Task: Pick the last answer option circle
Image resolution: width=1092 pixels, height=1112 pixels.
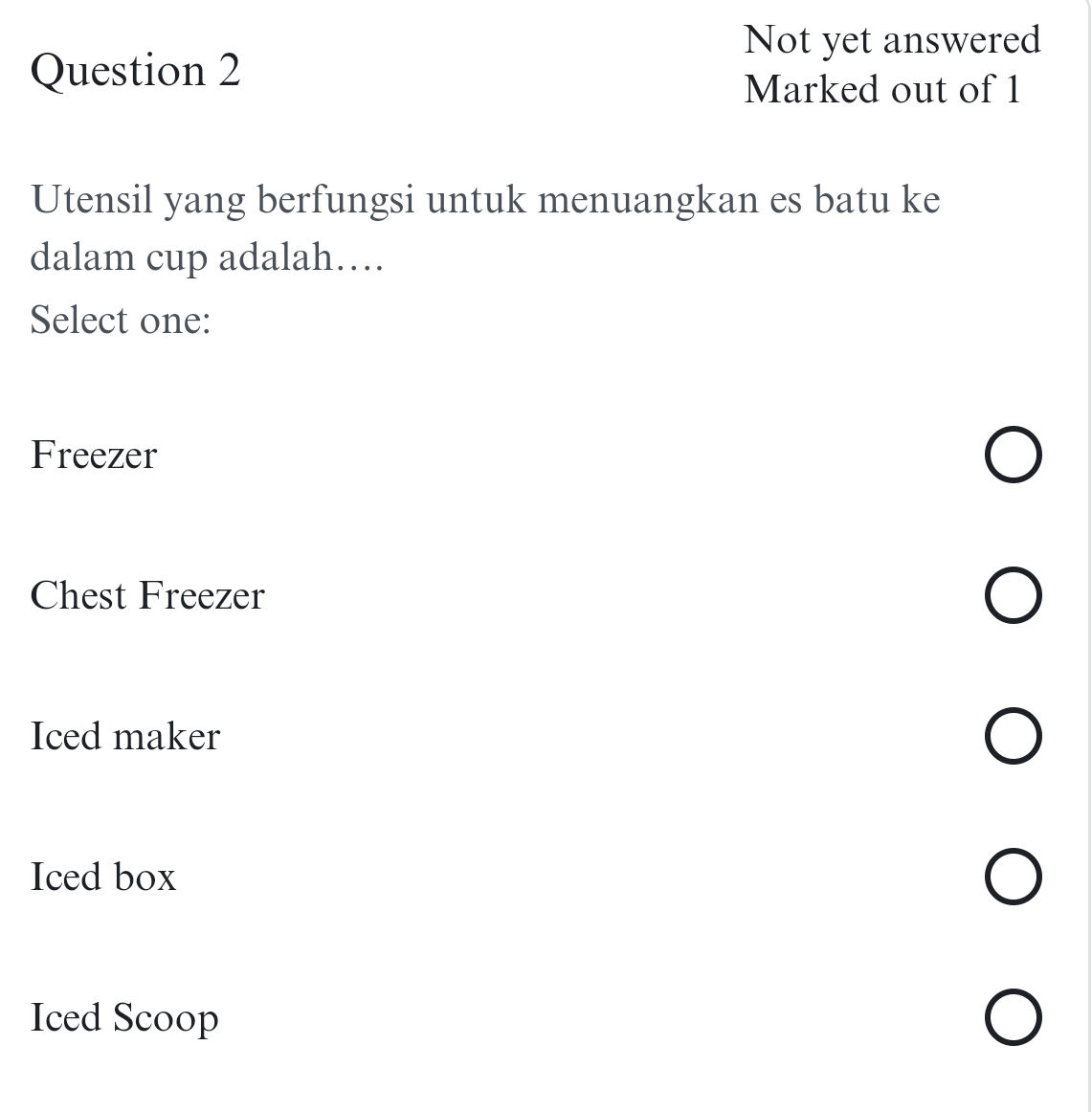Action: tap(1014, 1017)
